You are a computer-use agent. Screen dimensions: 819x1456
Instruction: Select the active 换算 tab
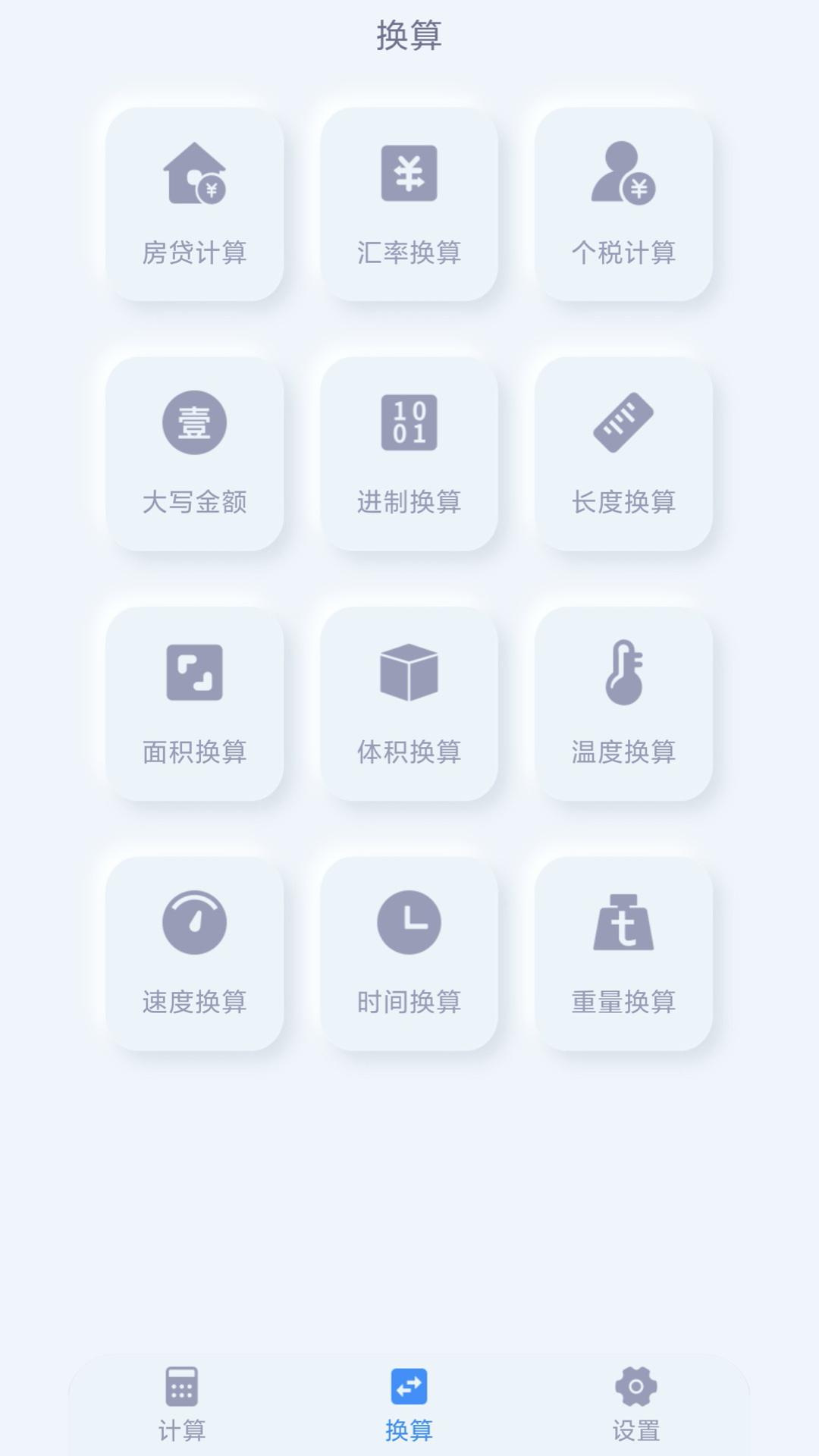point(409,1409)
